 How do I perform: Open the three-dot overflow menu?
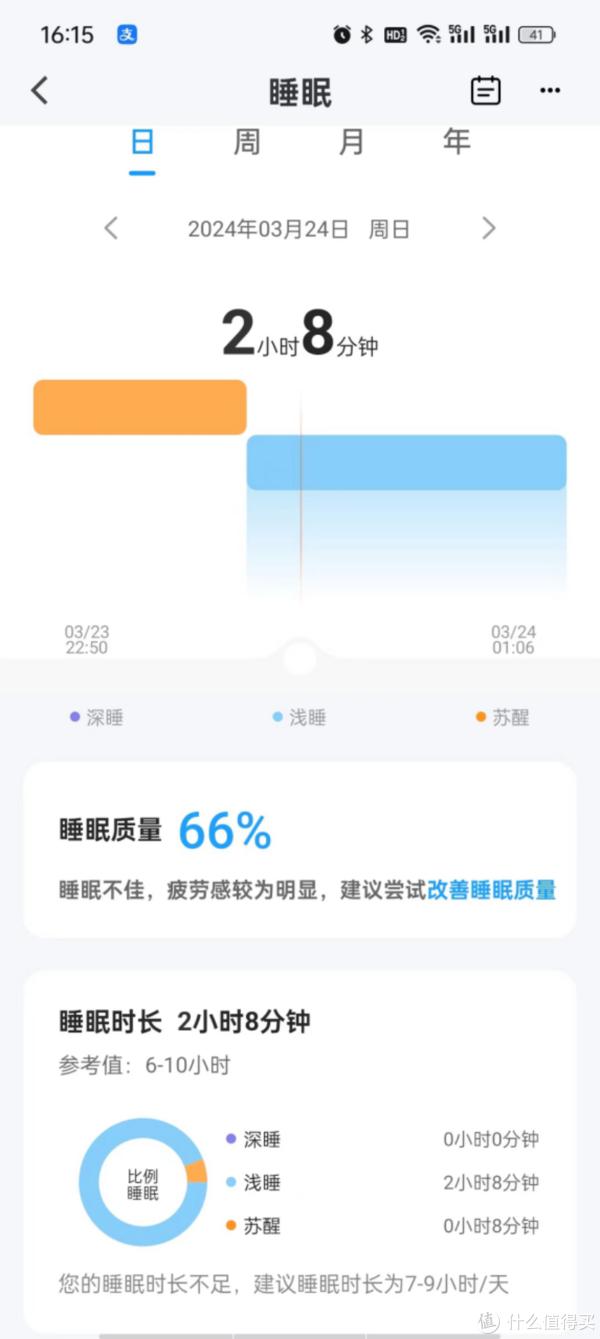point(550,91)
